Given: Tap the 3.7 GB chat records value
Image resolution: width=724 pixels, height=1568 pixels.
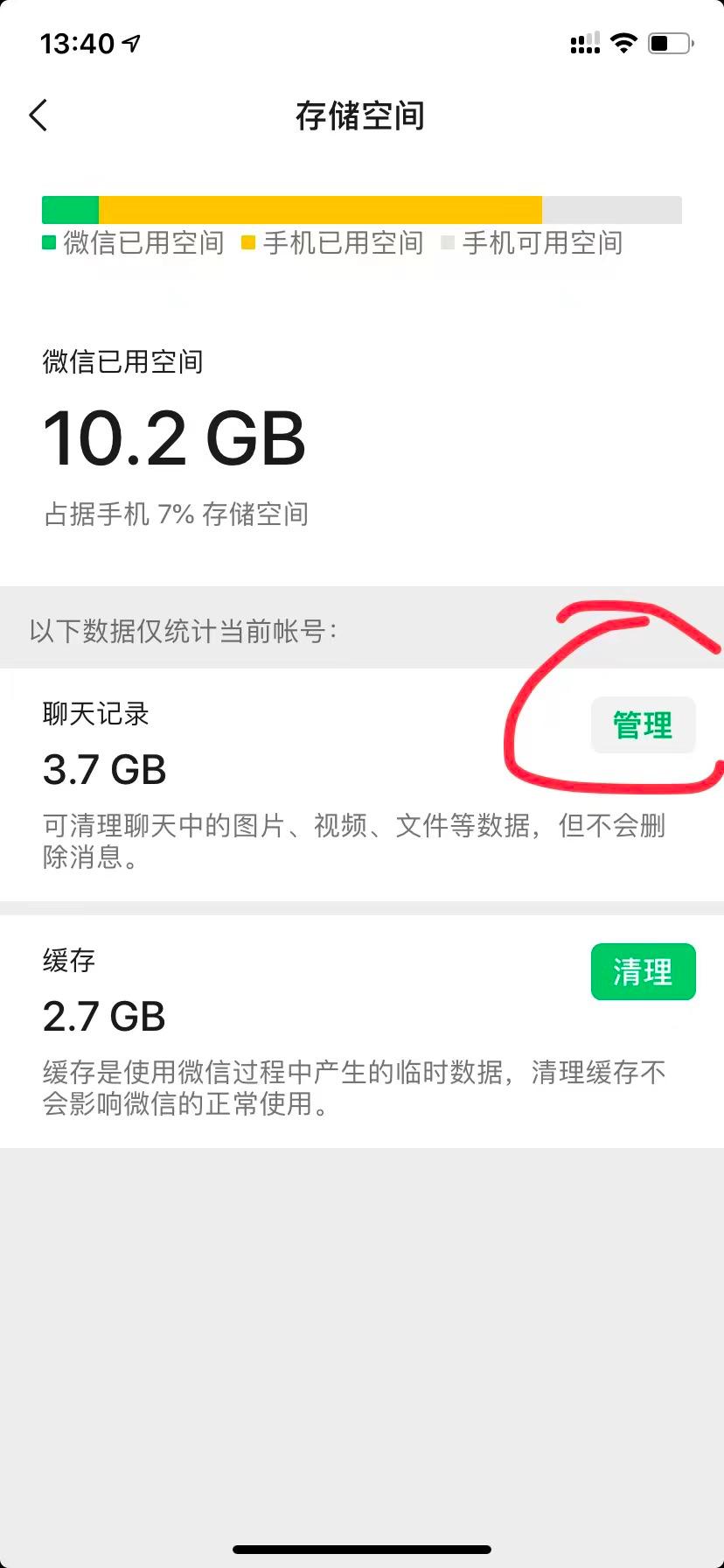Looking at the screenshot, I should (104, 769).
